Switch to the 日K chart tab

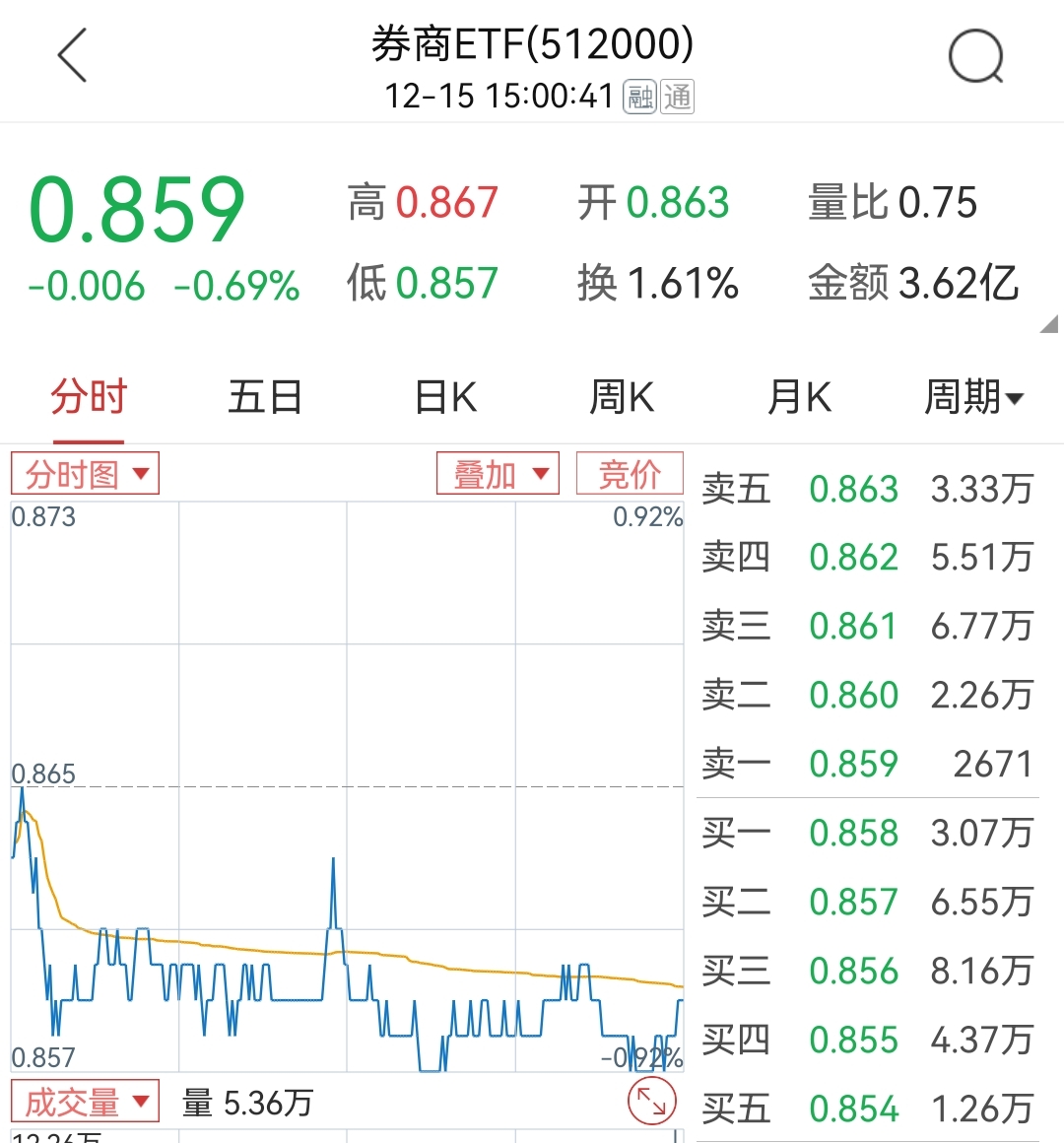445,398
